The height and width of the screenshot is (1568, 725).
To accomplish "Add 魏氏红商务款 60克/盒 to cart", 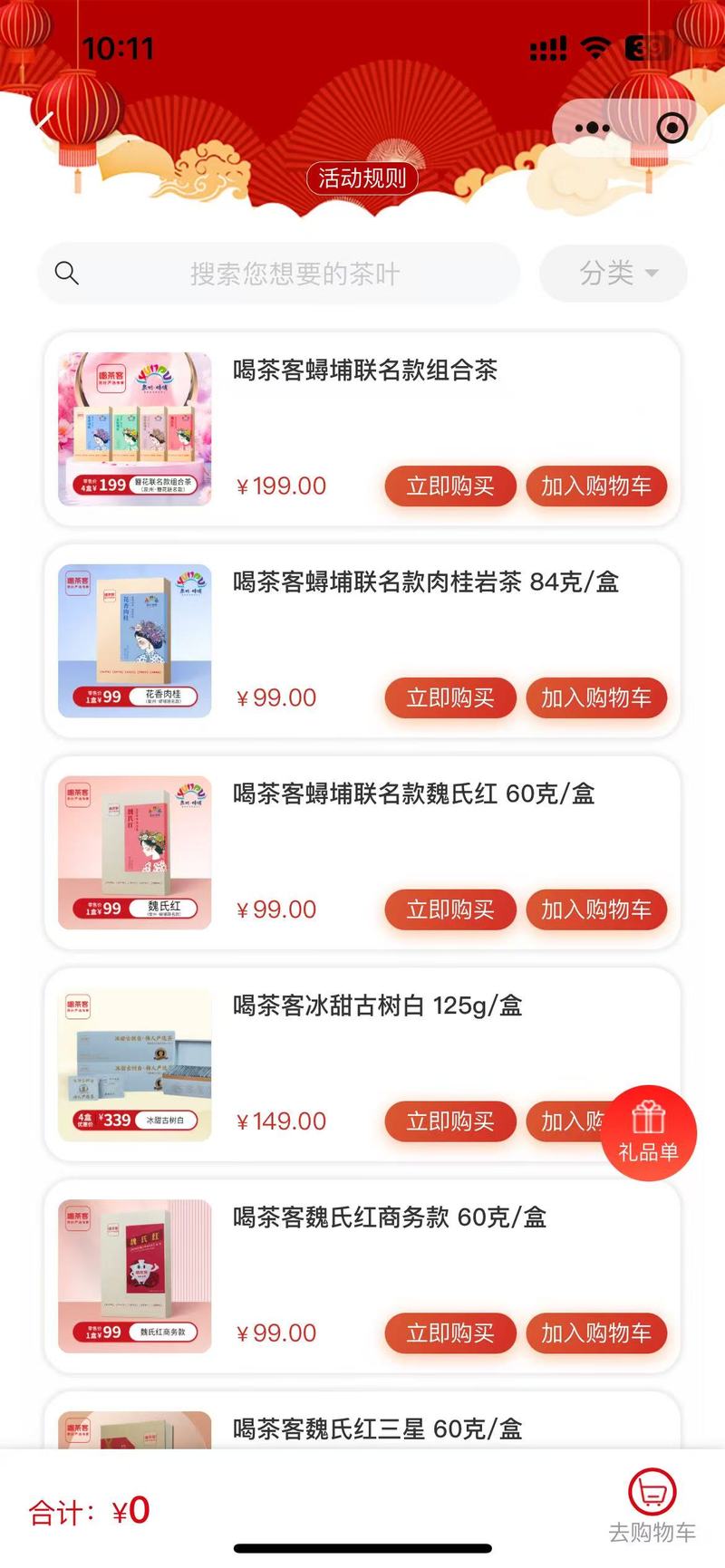I will point(595,1333).
